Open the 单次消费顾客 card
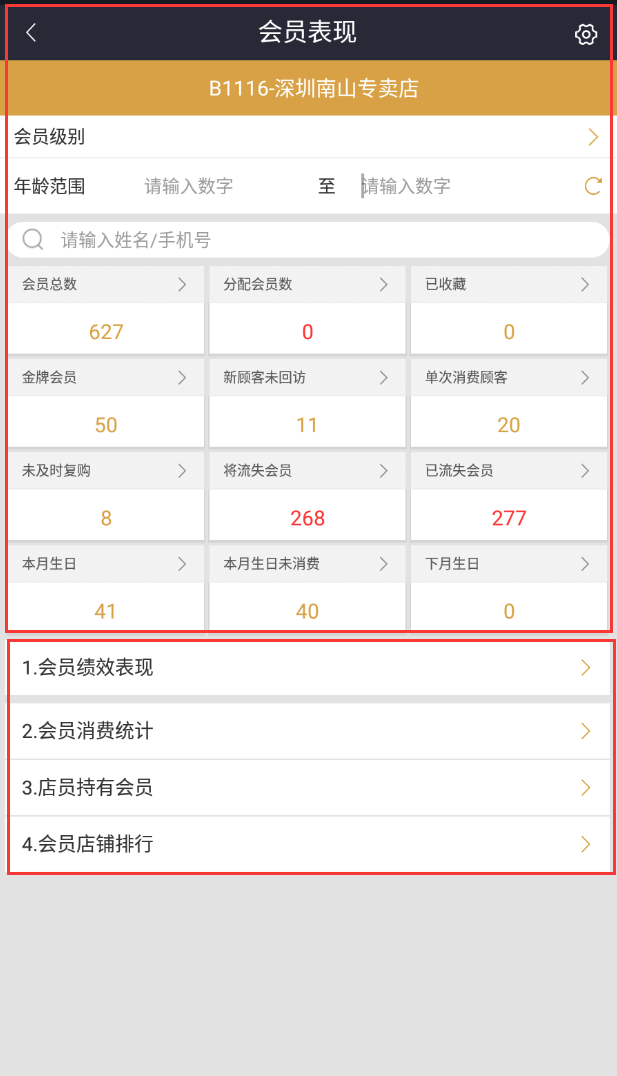617x1076 pixels. (509, 403)
